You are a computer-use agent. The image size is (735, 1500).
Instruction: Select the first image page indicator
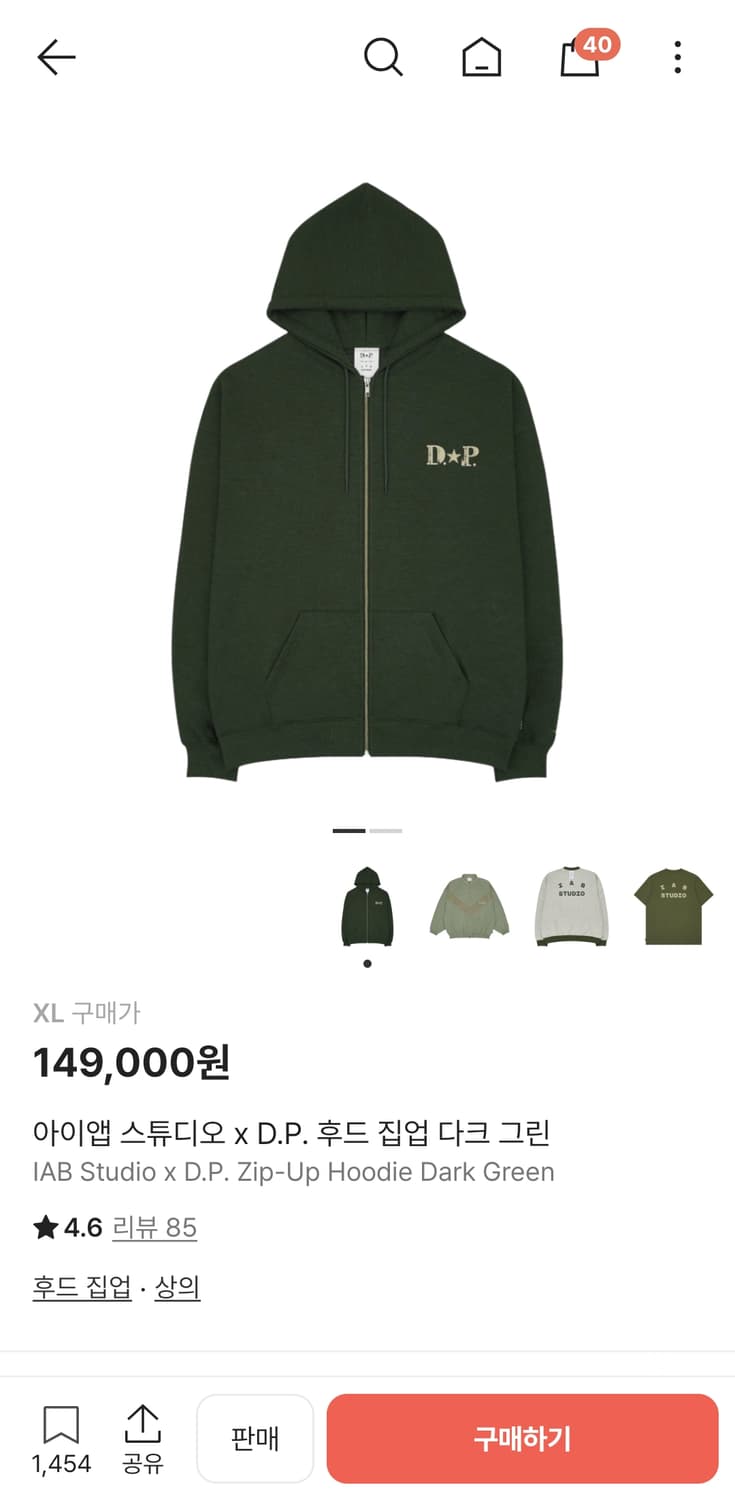tap(350, 831)
